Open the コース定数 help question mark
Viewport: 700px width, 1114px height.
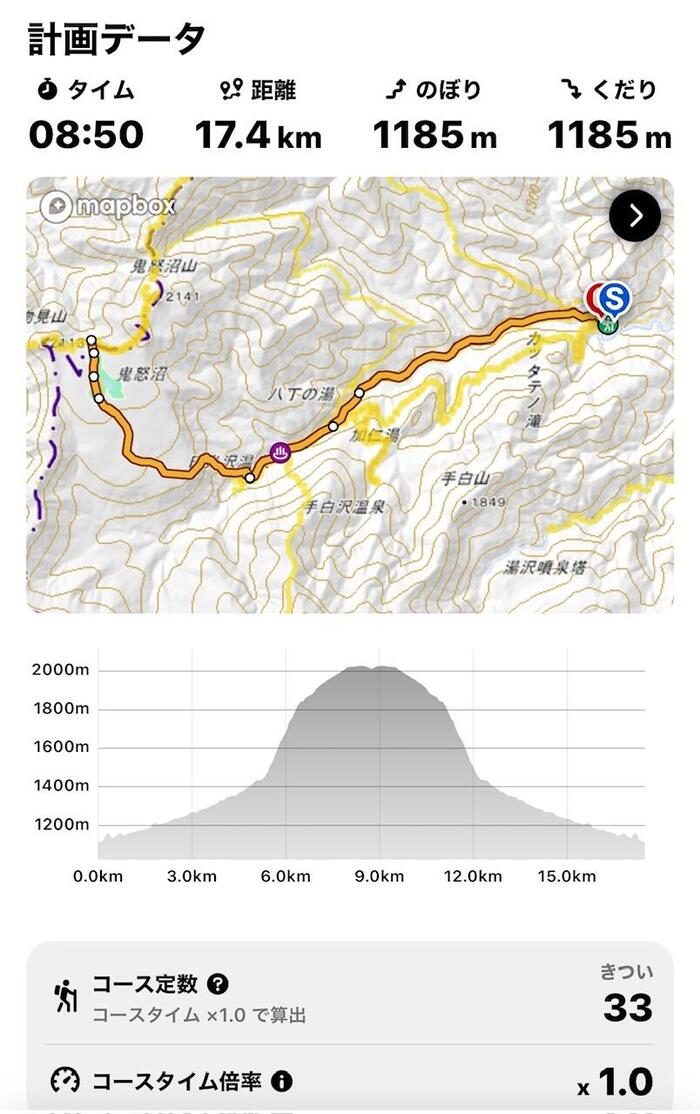[218, 984]
